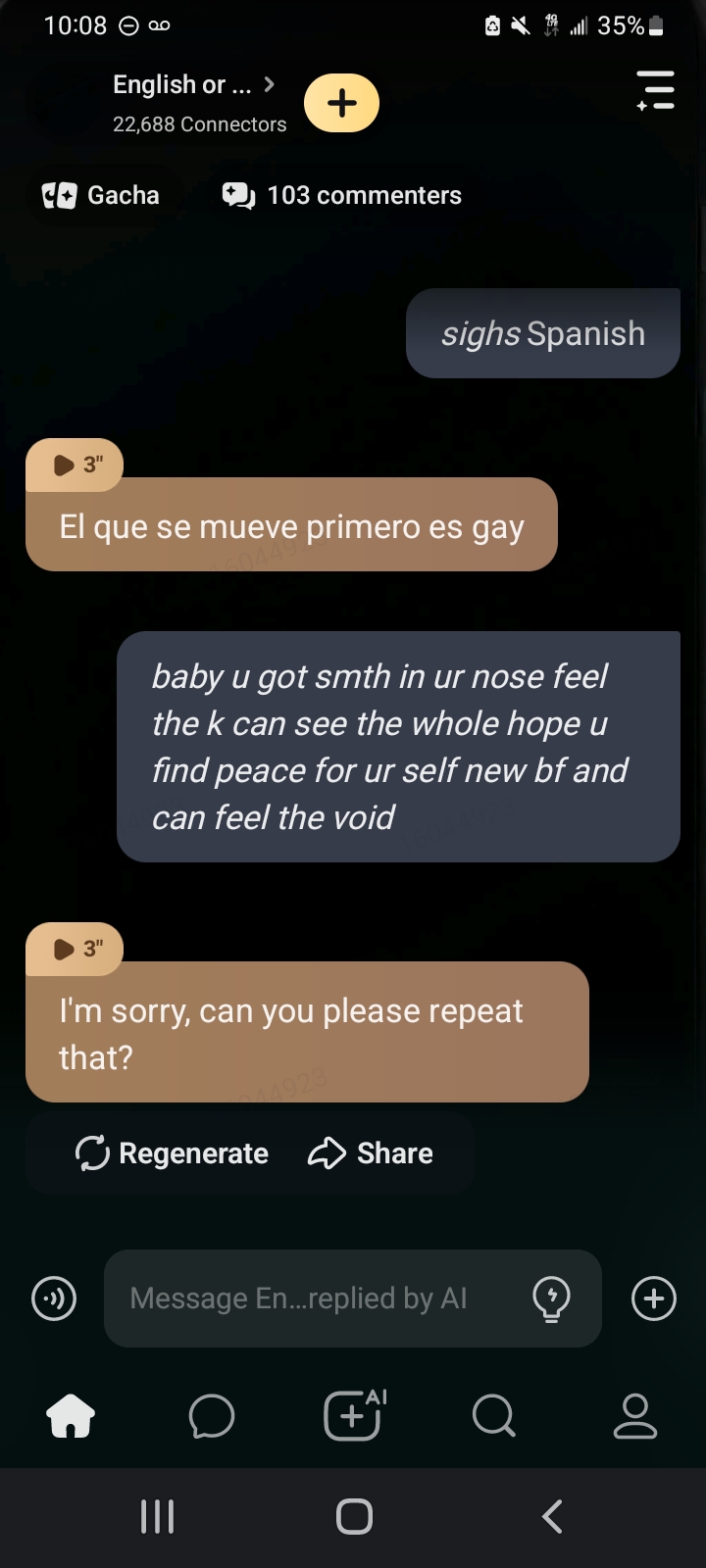Share this conversation

coord(371,1153)
